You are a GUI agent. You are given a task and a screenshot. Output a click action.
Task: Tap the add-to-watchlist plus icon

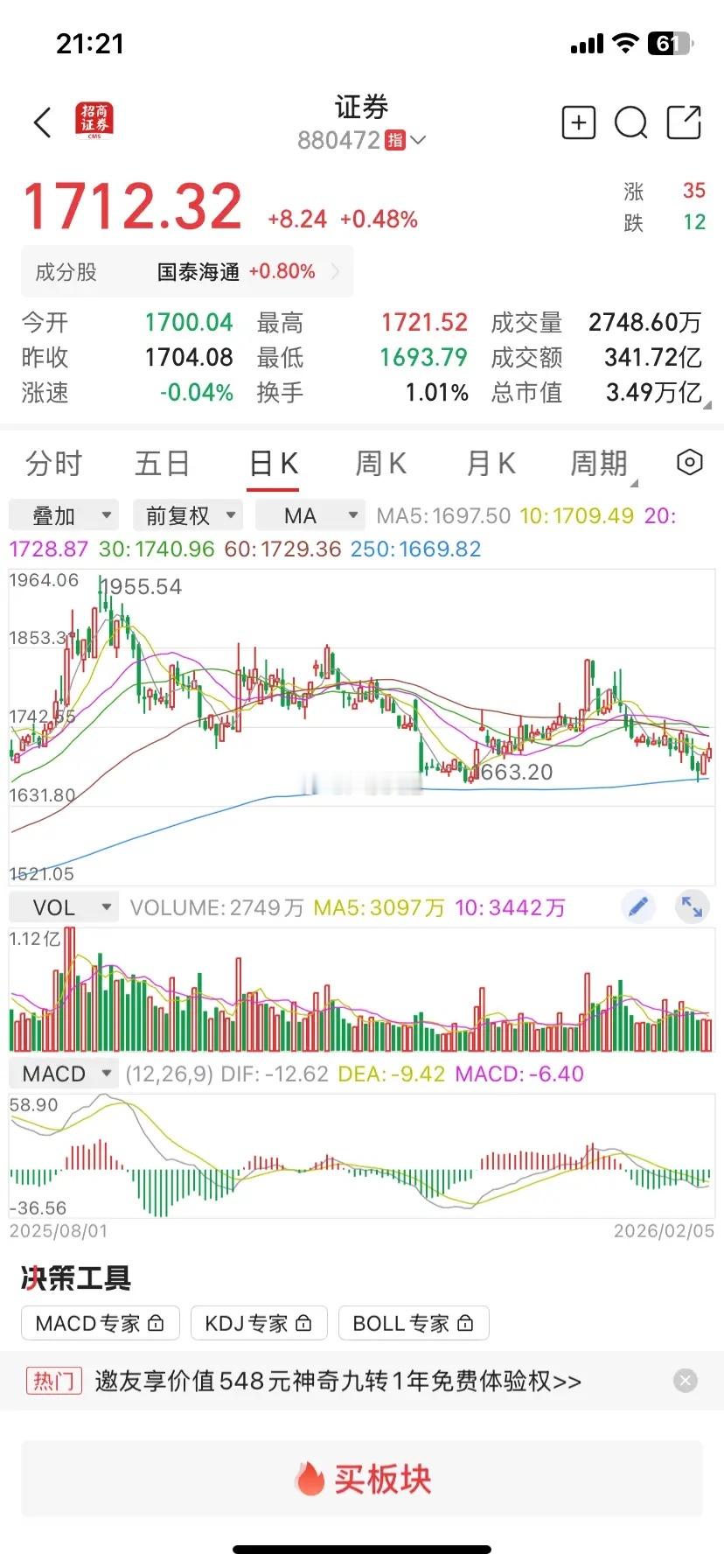(x=578, y=122)
